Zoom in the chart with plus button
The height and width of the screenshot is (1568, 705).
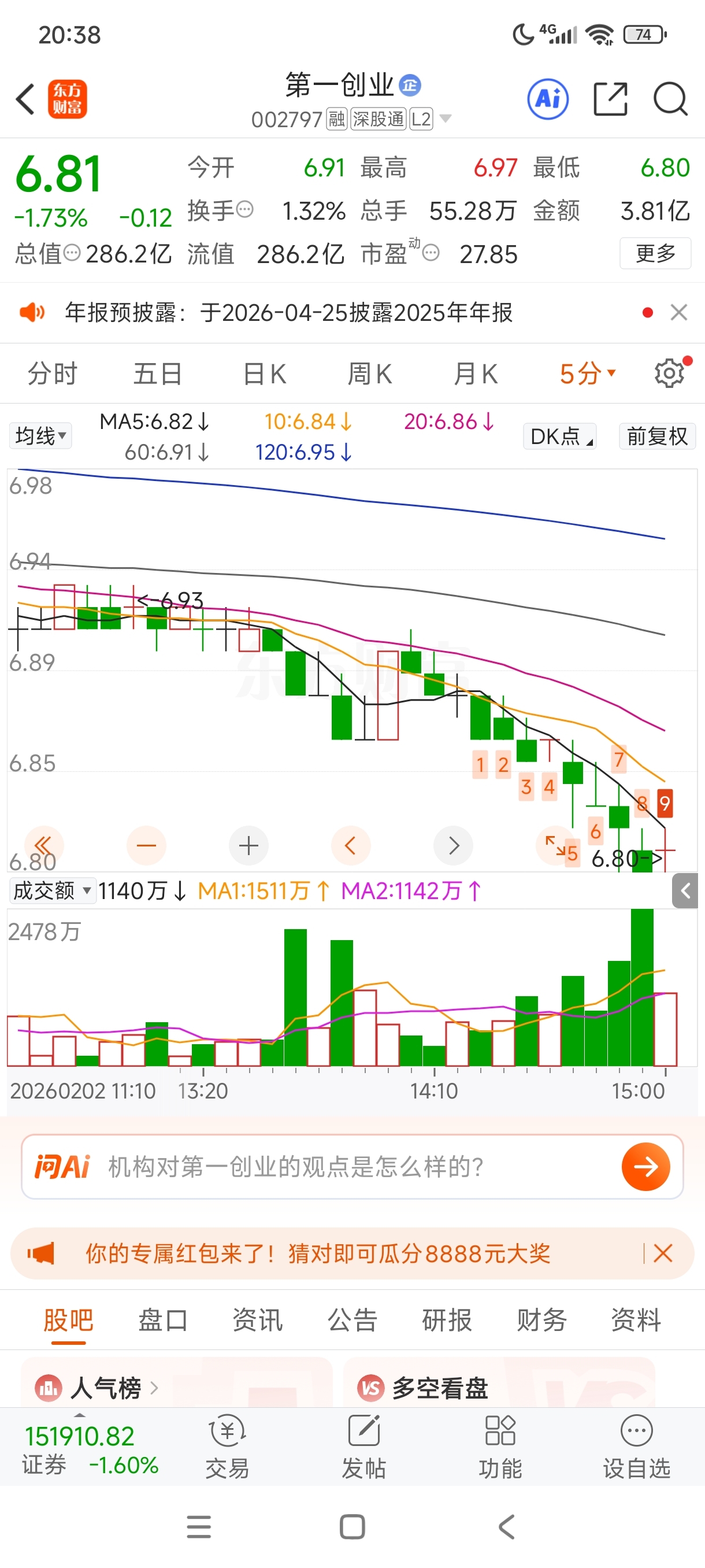(248, 845)
